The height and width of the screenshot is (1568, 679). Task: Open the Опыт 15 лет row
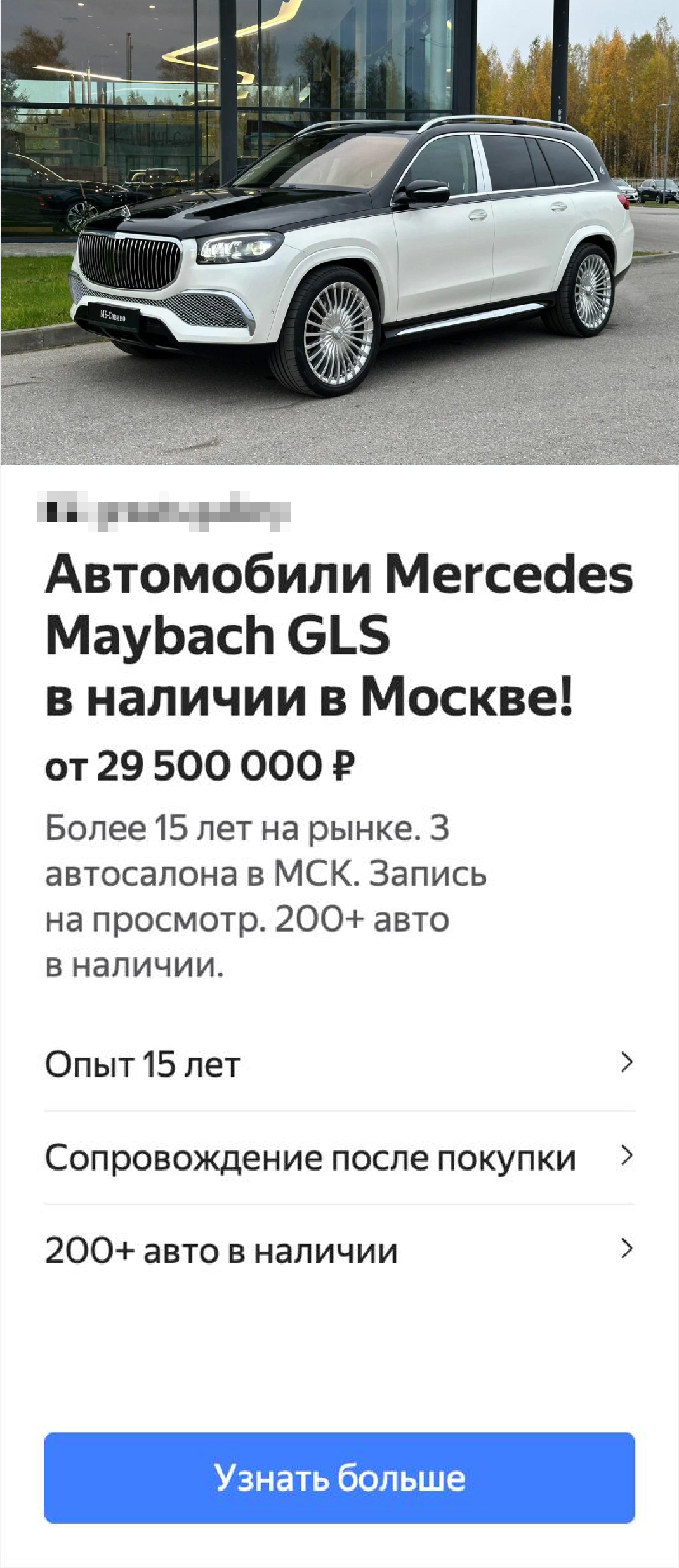[339, 1064]
